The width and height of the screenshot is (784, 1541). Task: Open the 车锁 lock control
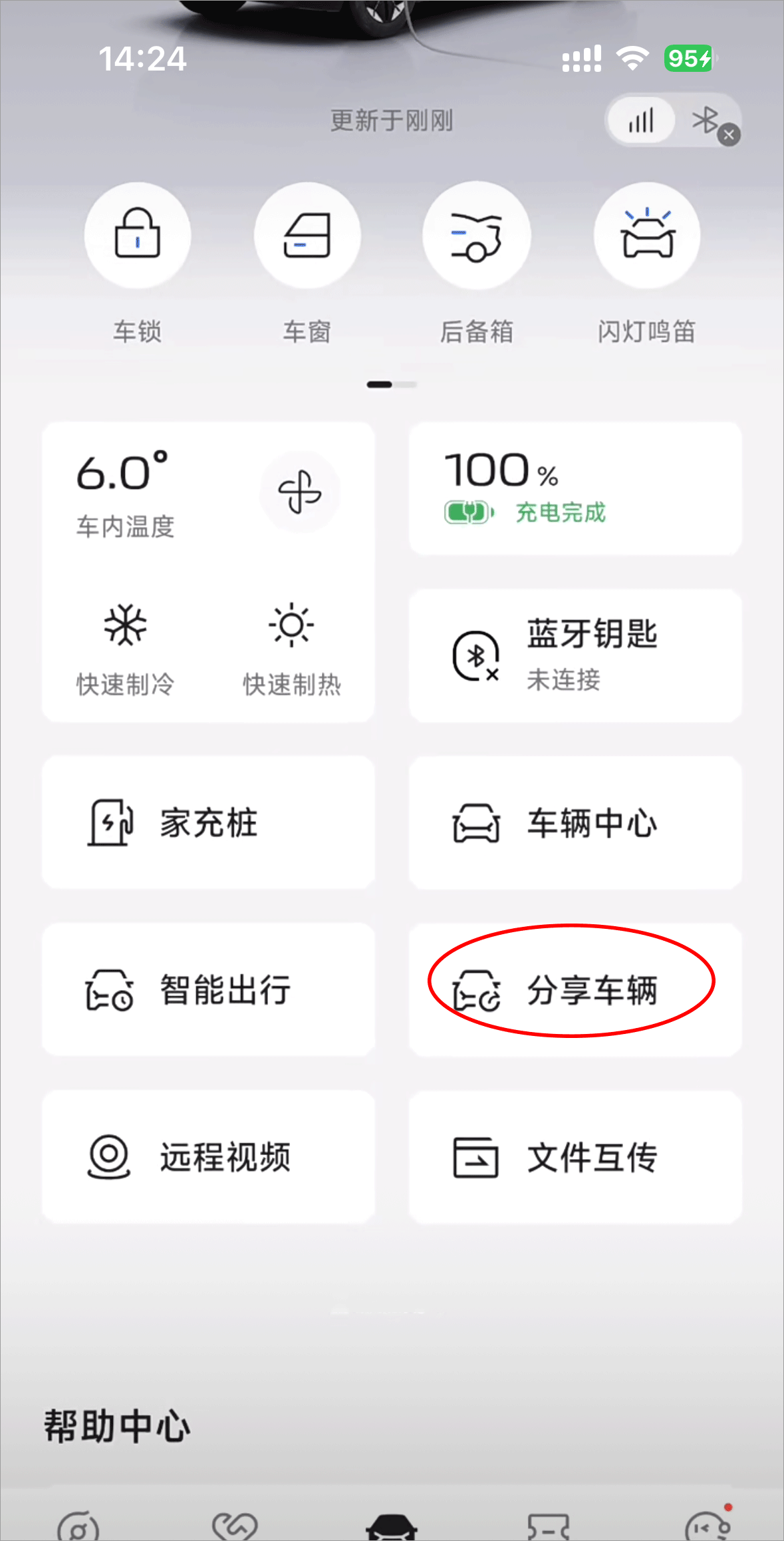138,236
